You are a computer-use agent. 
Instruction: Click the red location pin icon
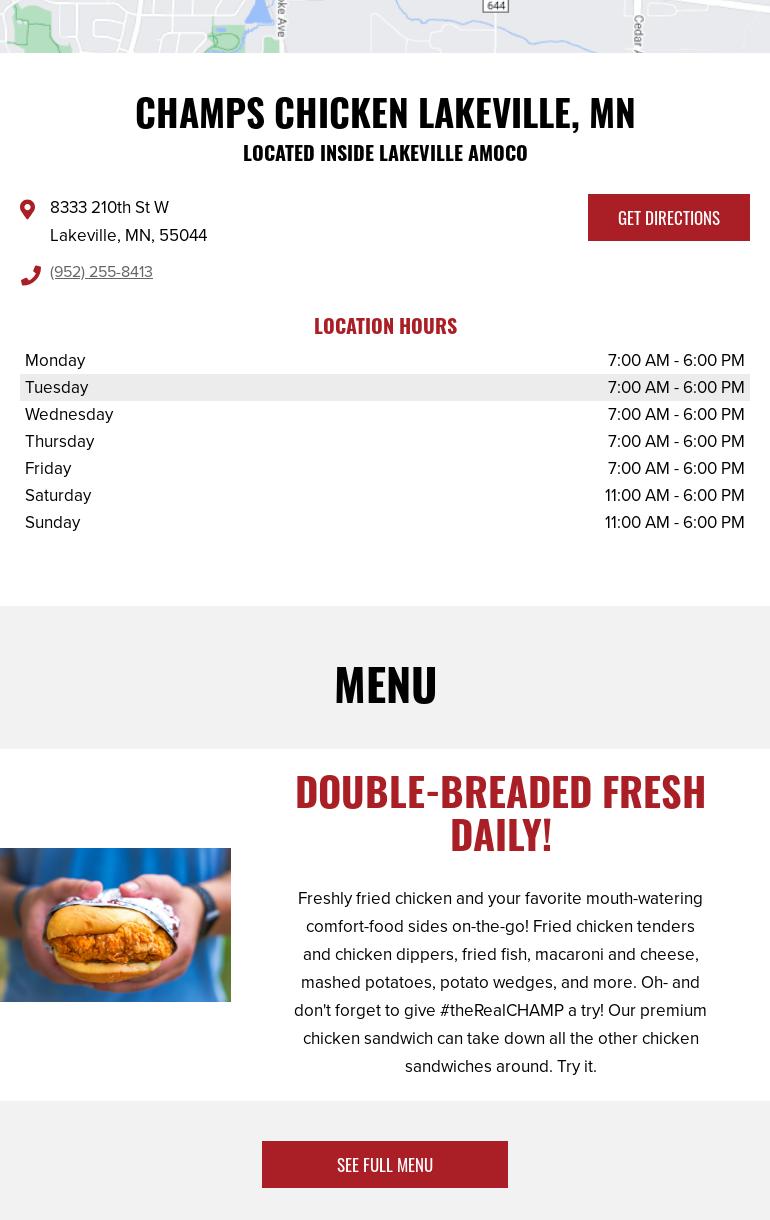point(28,210)
